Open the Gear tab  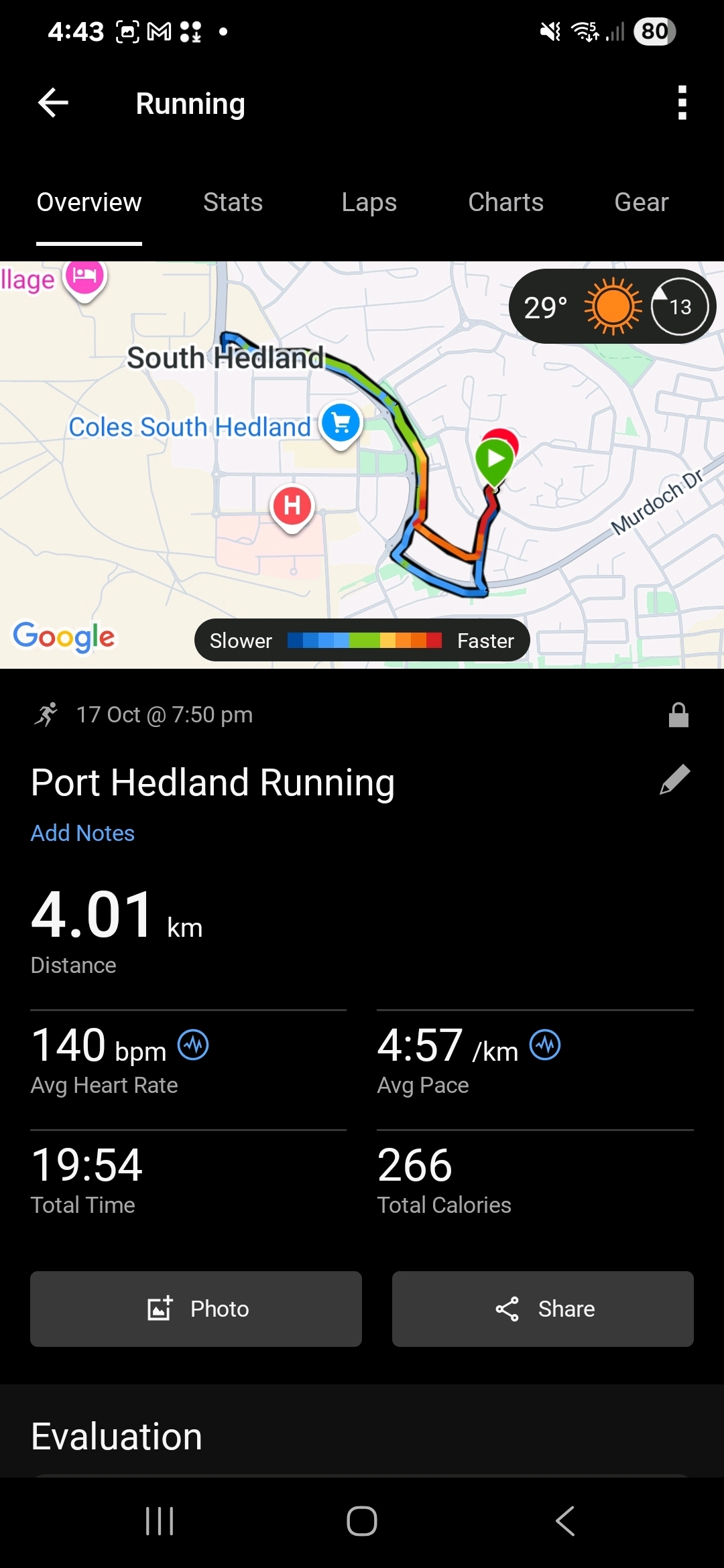[641, 202]
